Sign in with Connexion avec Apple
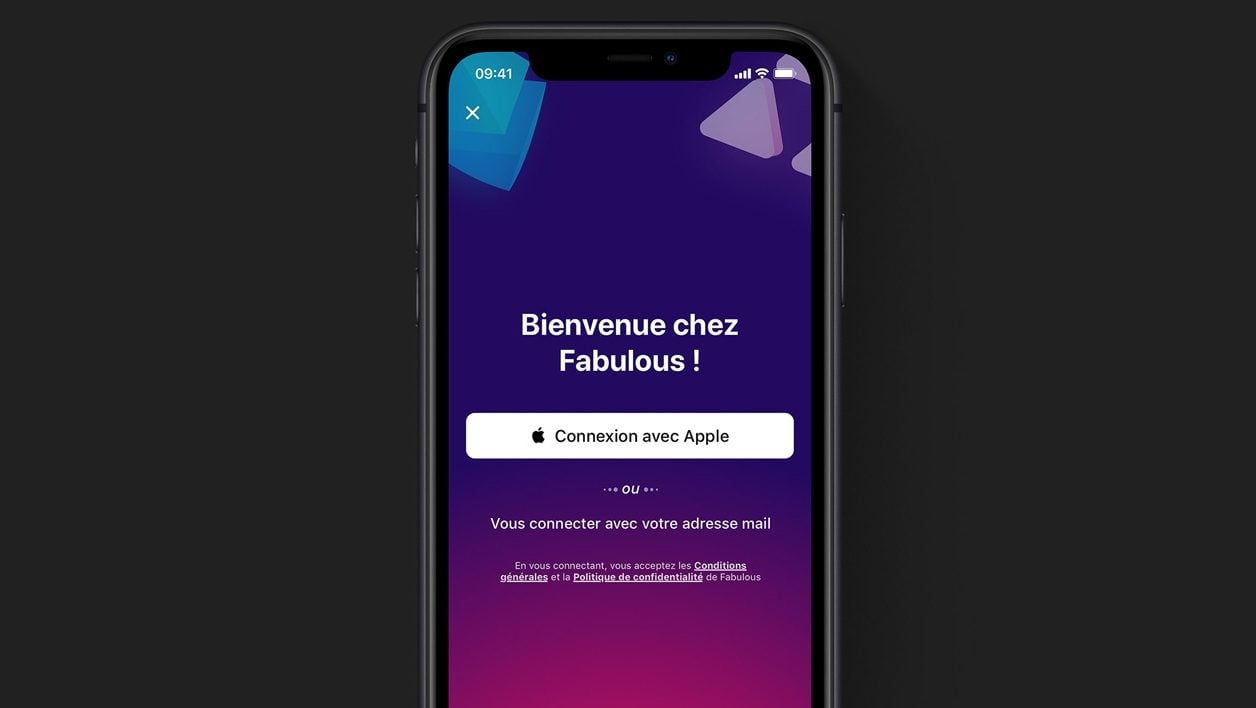Viewport: 1256px width, 708px height. [630, 436]
